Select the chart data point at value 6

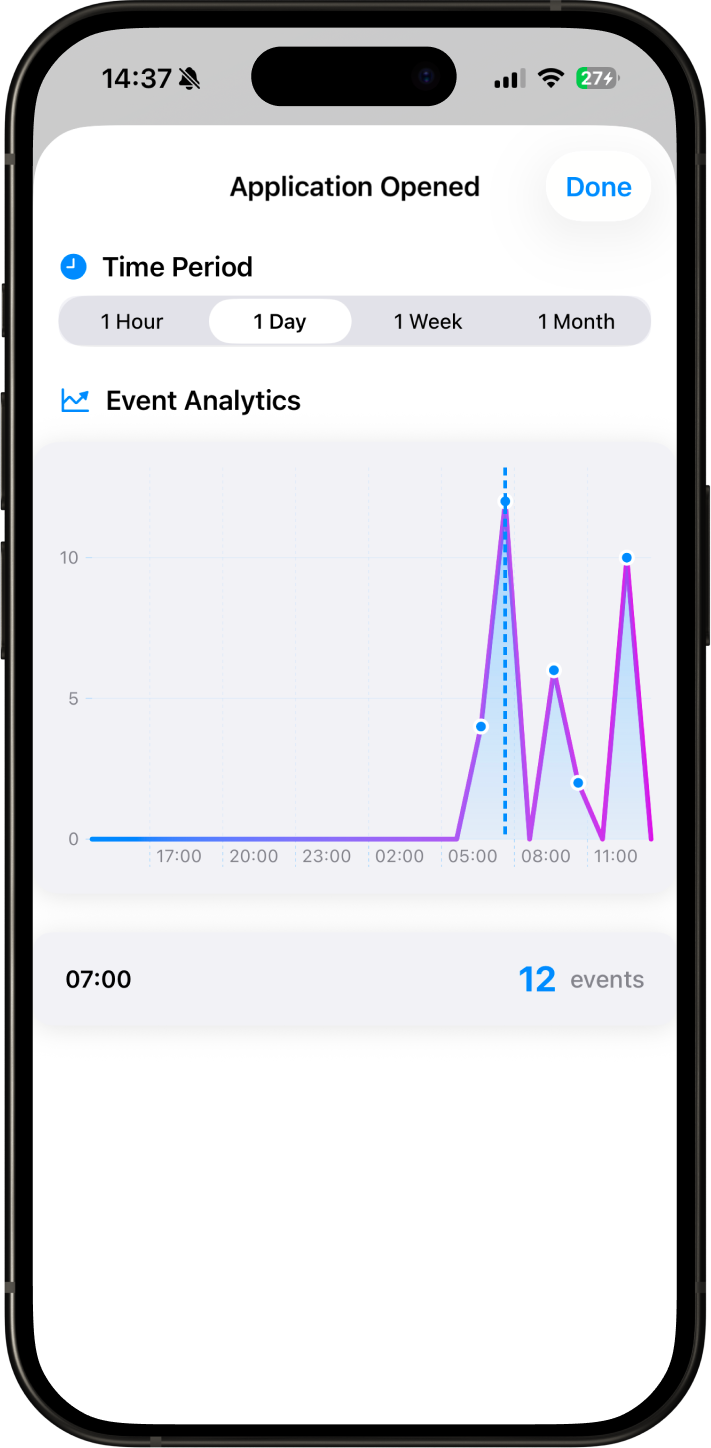pos(553,670)
